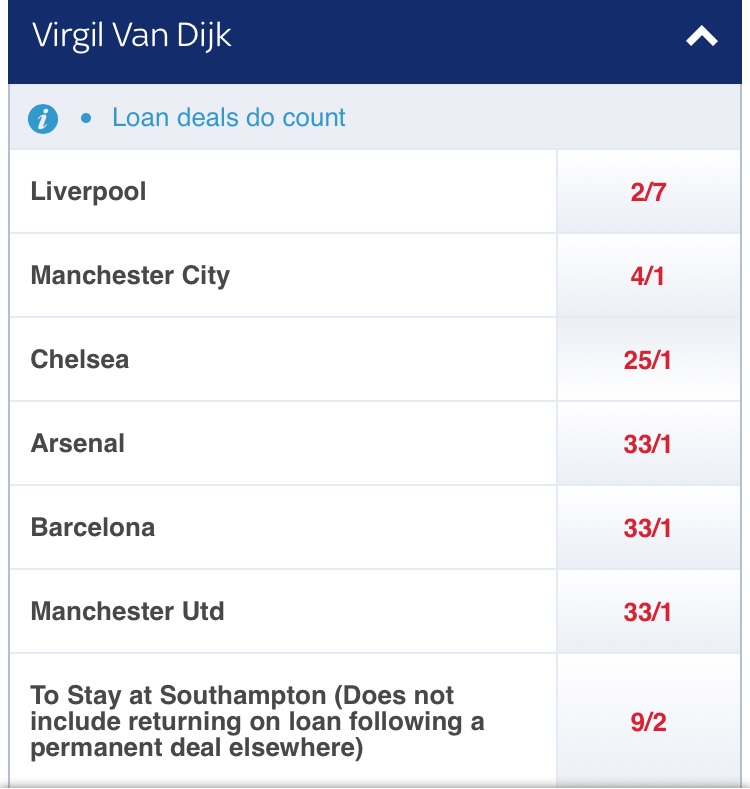
Task: Select To Stay at Southampton 9/2
Action: (x=648, y=722)
